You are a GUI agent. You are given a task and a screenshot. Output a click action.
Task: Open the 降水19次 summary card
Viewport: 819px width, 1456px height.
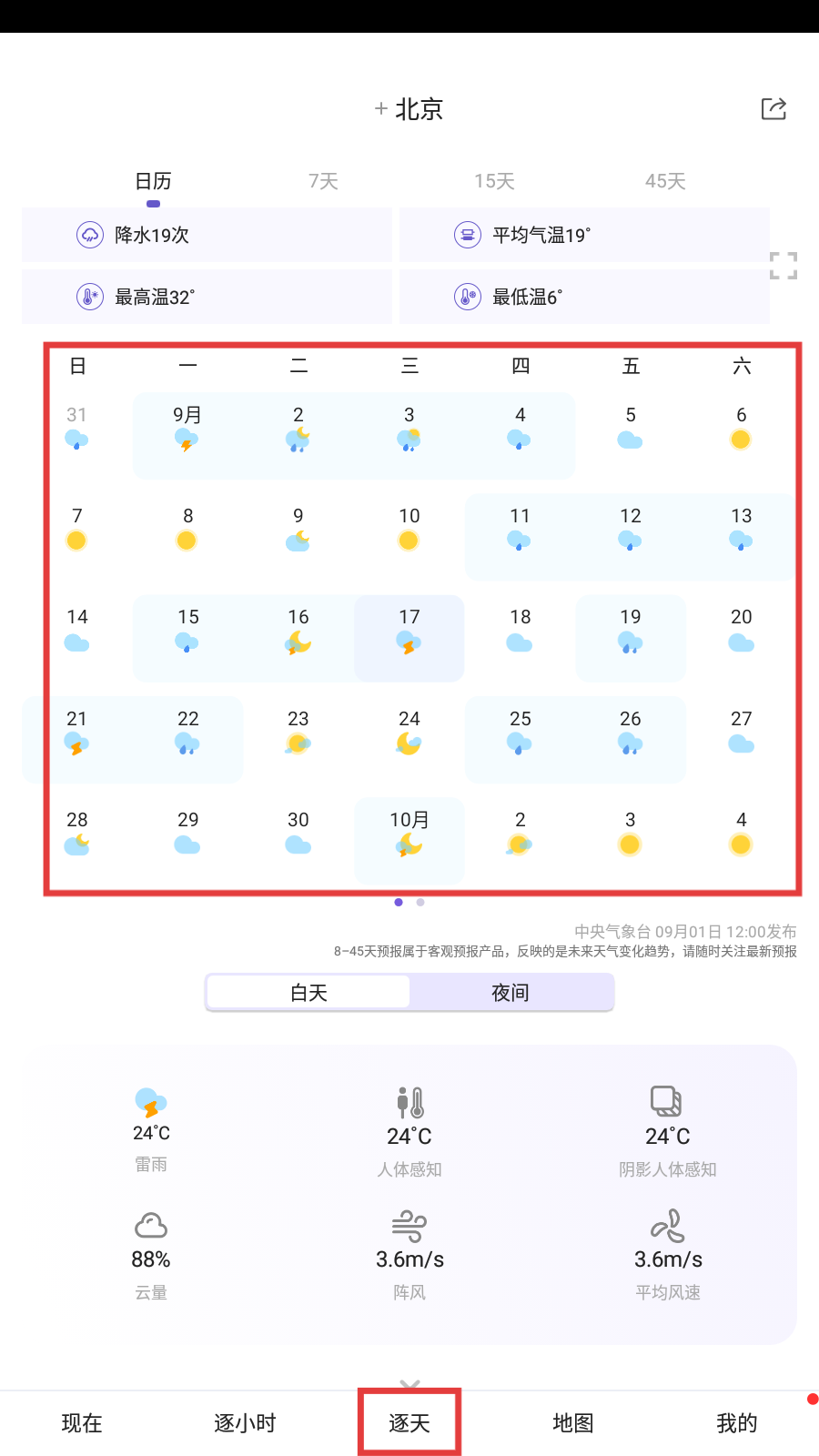click(207, 235)
